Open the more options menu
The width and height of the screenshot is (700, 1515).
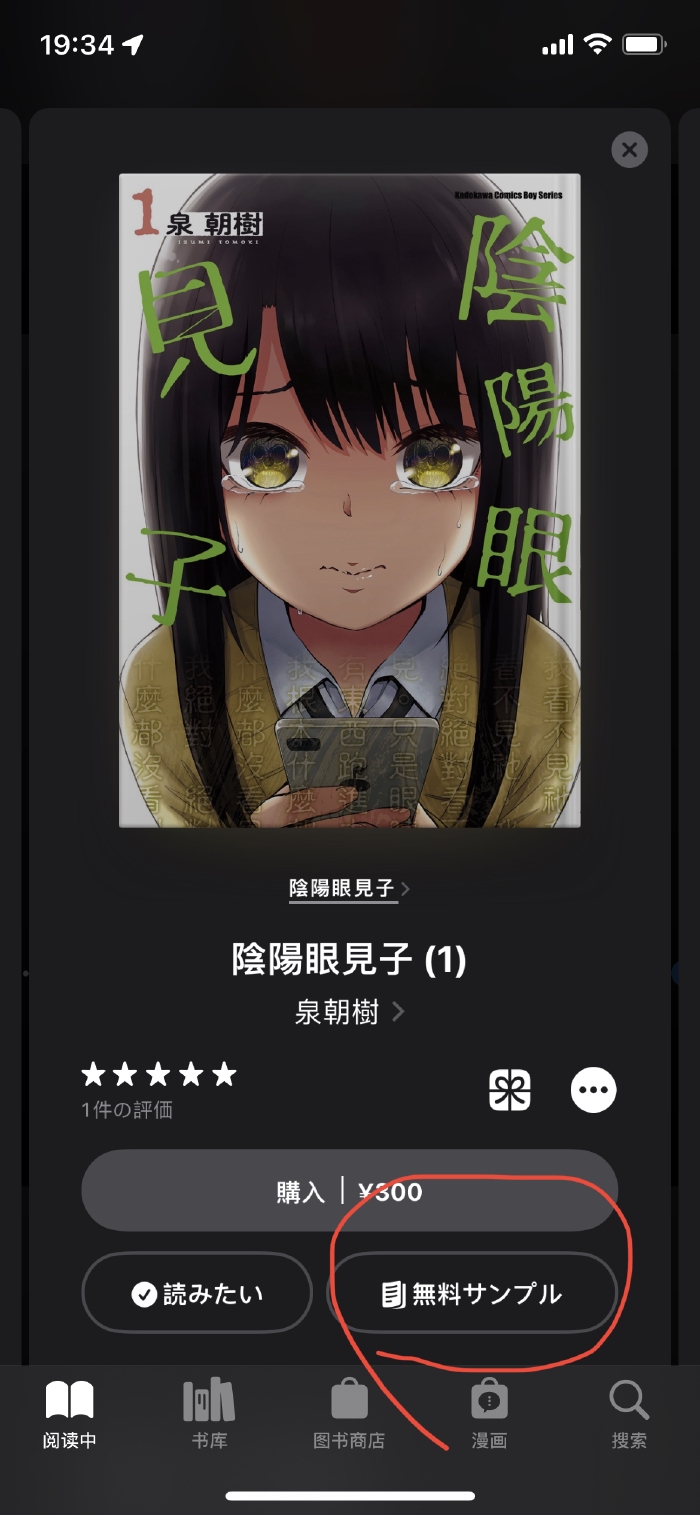point(593,1090)
